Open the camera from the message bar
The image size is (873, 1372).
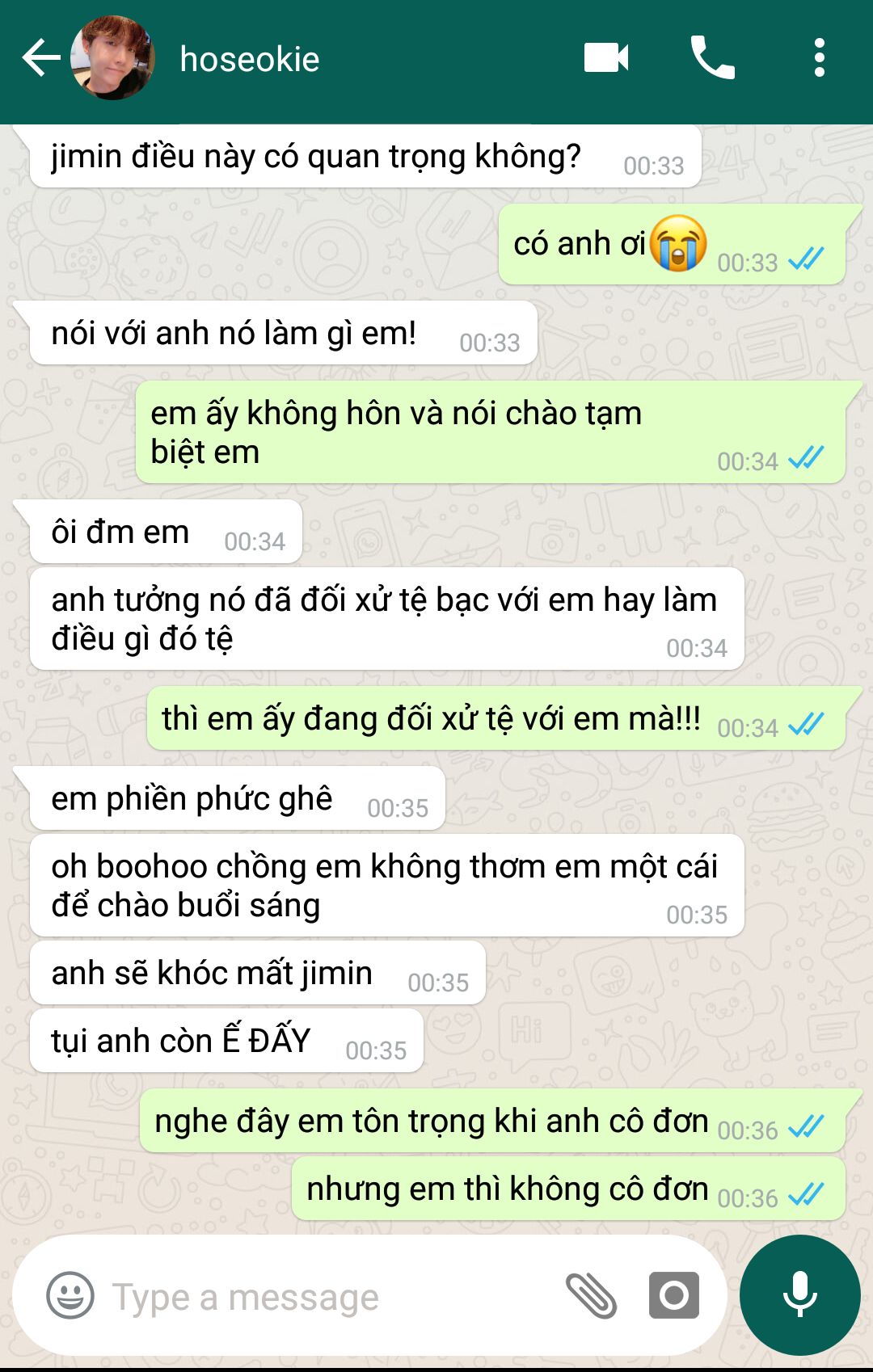click(x=674, y=1295)
